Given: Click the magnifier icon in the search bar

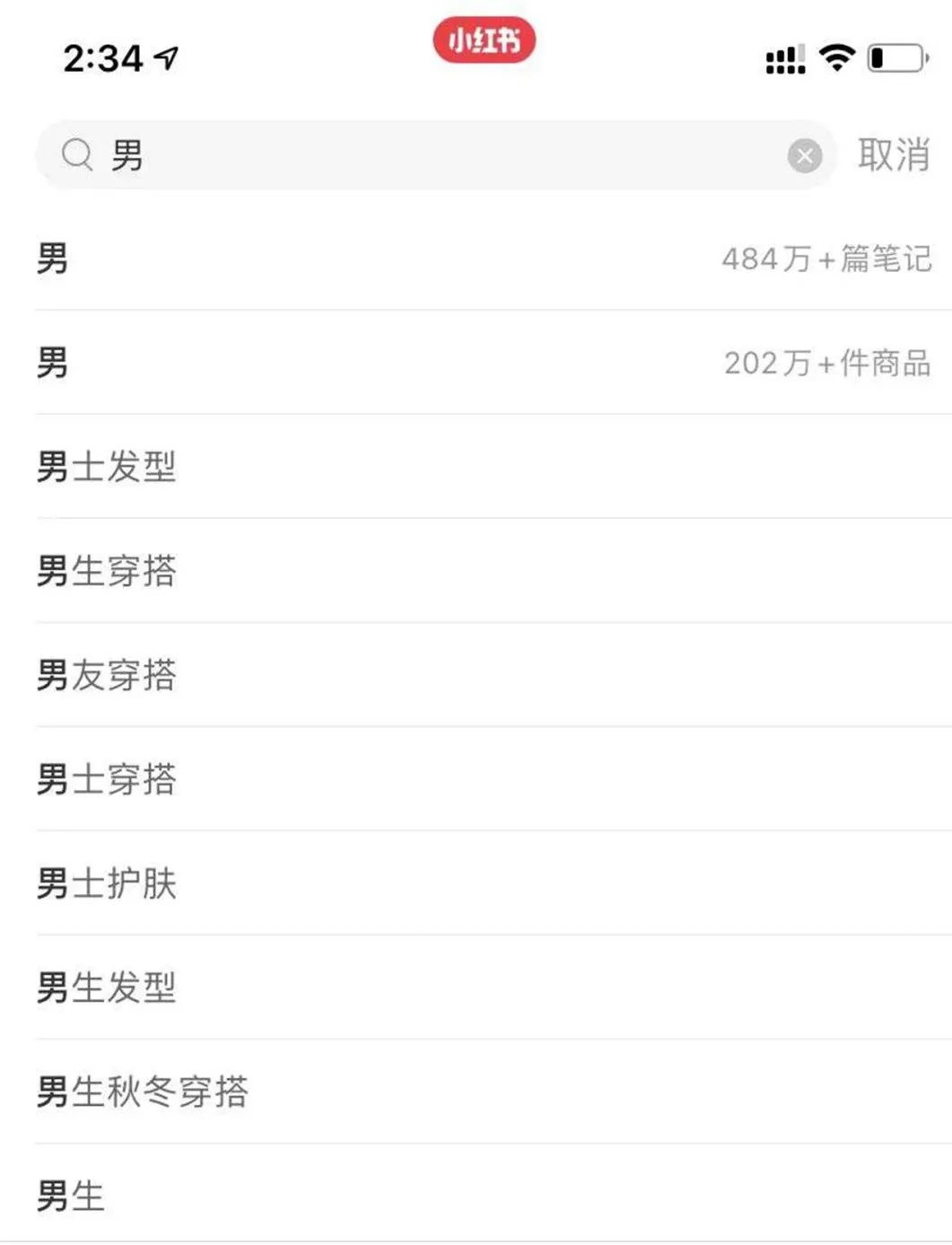Looking at the screenshot, I should 79,154.
